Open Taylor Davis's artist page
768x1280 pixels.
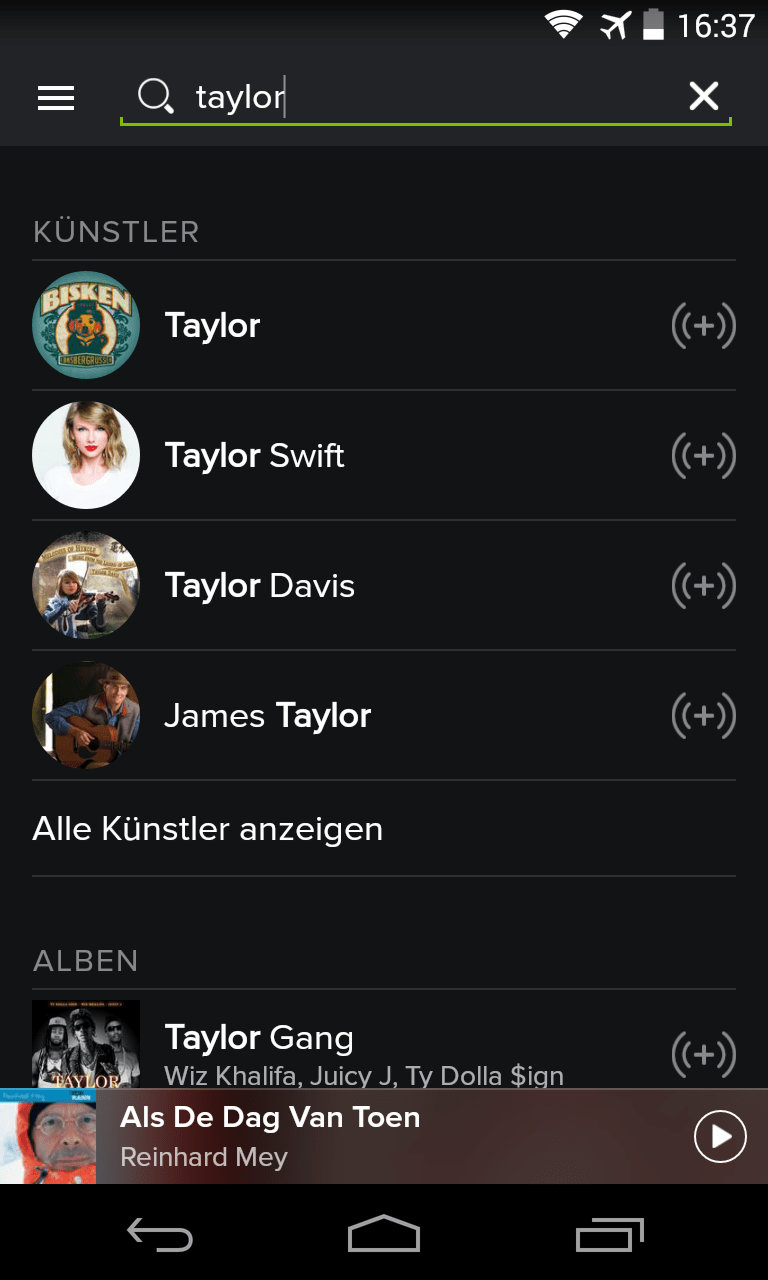259,585
